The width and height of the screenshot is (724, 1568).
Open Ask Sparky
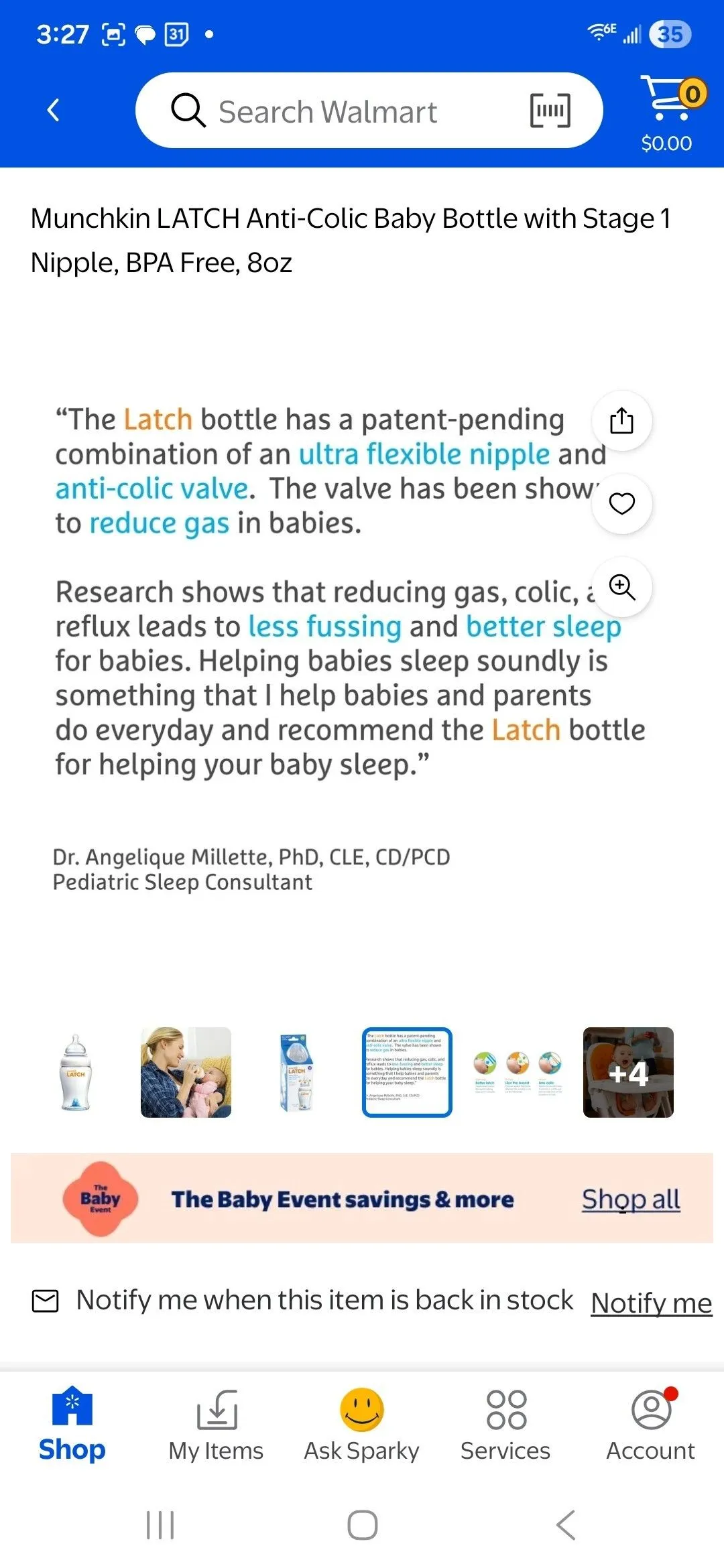(x=362, y=1425)
